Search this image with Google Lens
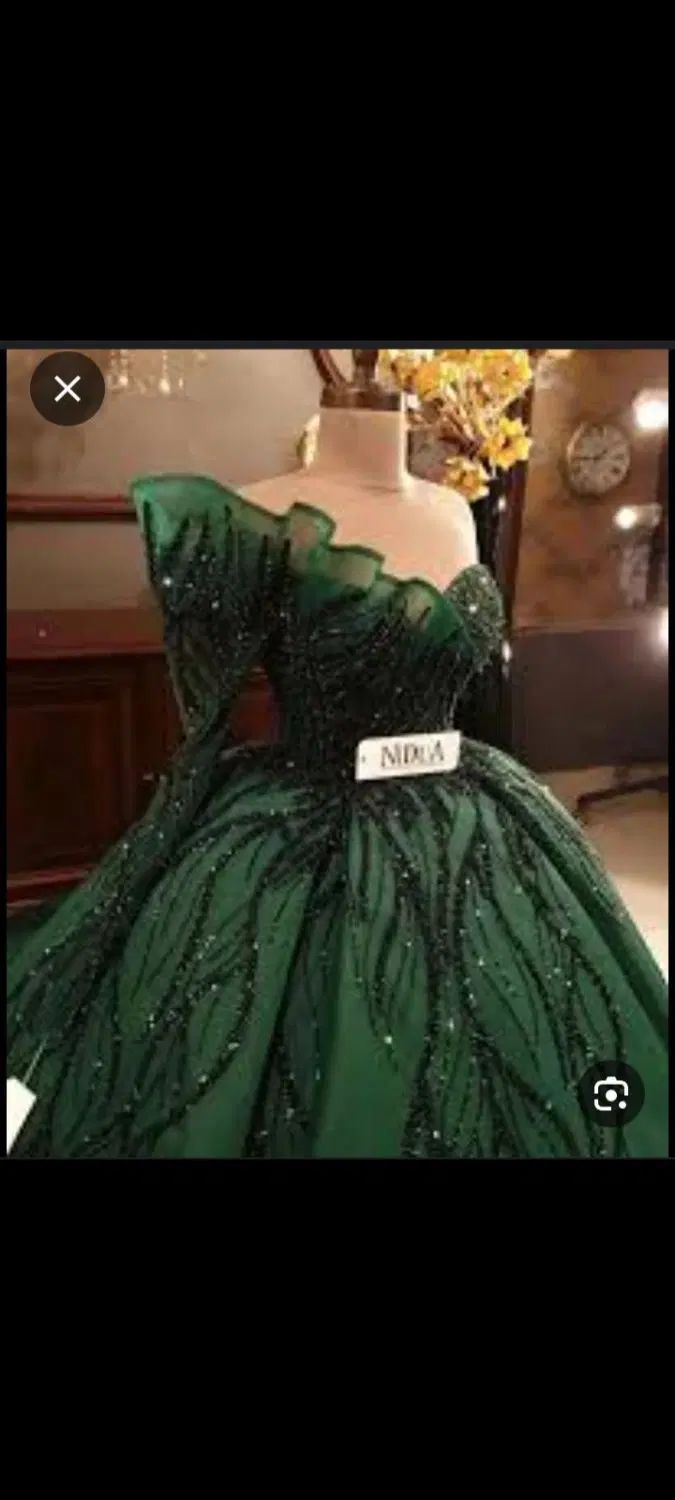Image resolution: width=675 pixels, height=1500 pixels. click(610, 1094)
